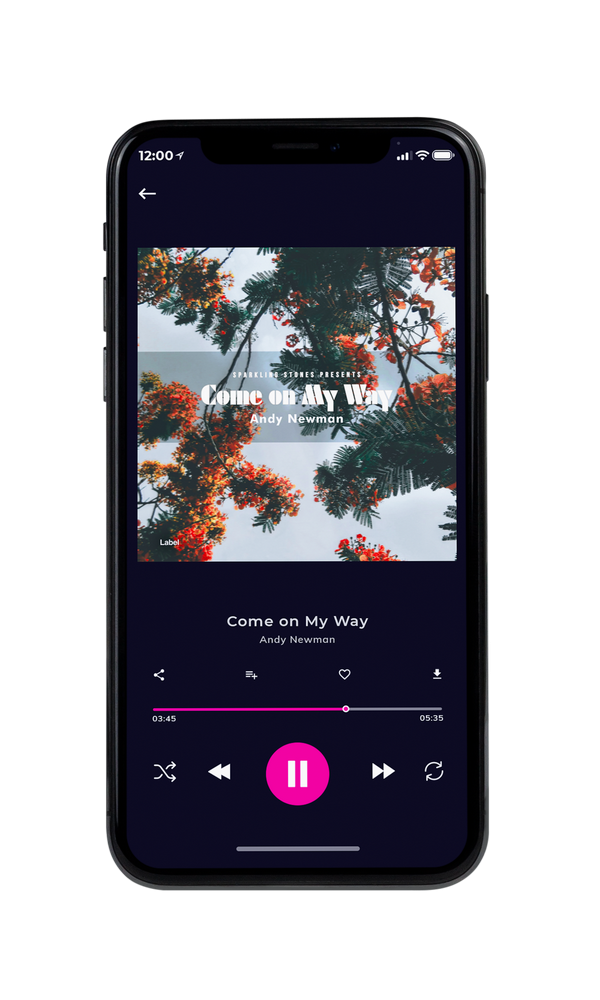
Task: Skip forward to the next track
Action: click(x=383, y=771)
